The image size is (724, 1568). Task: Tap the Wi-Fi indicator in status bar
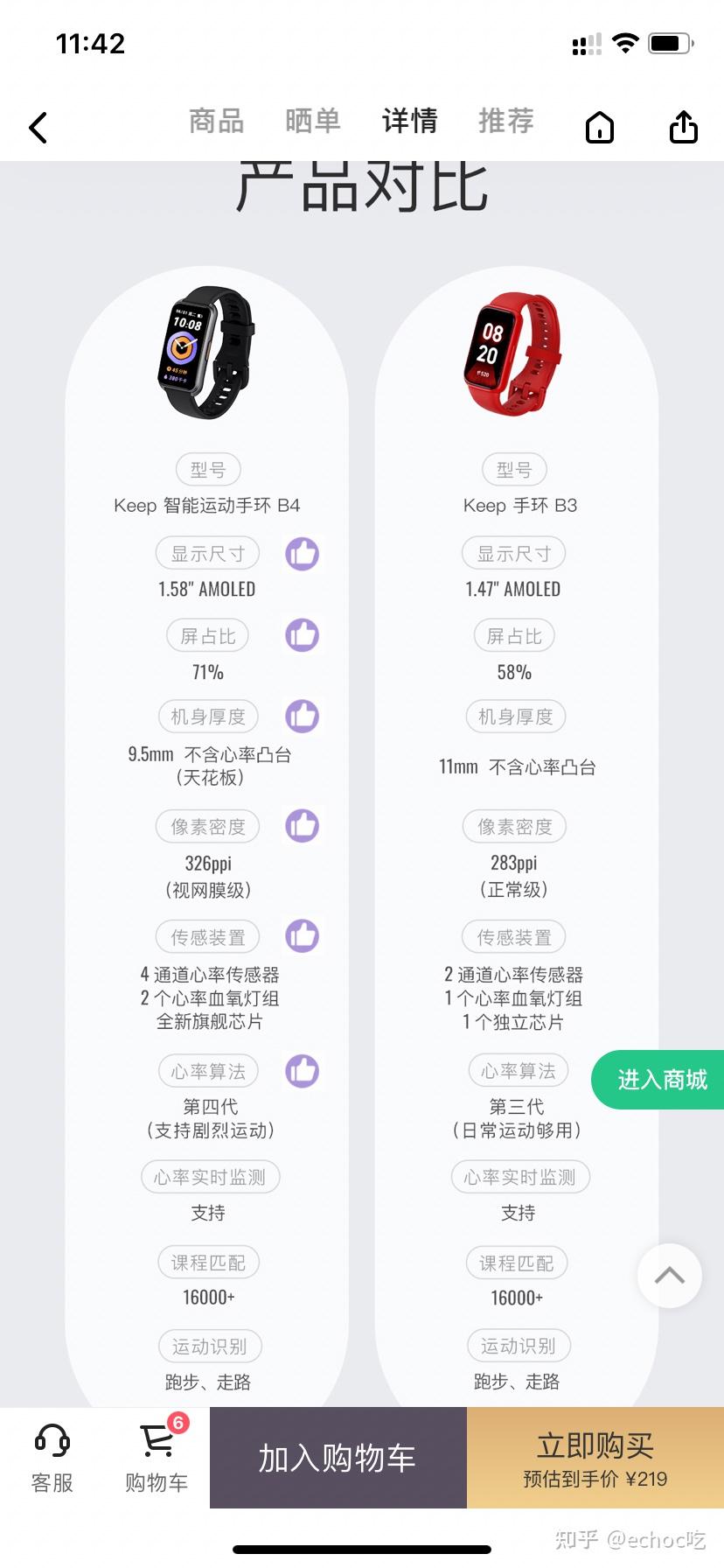coord(626,43)
